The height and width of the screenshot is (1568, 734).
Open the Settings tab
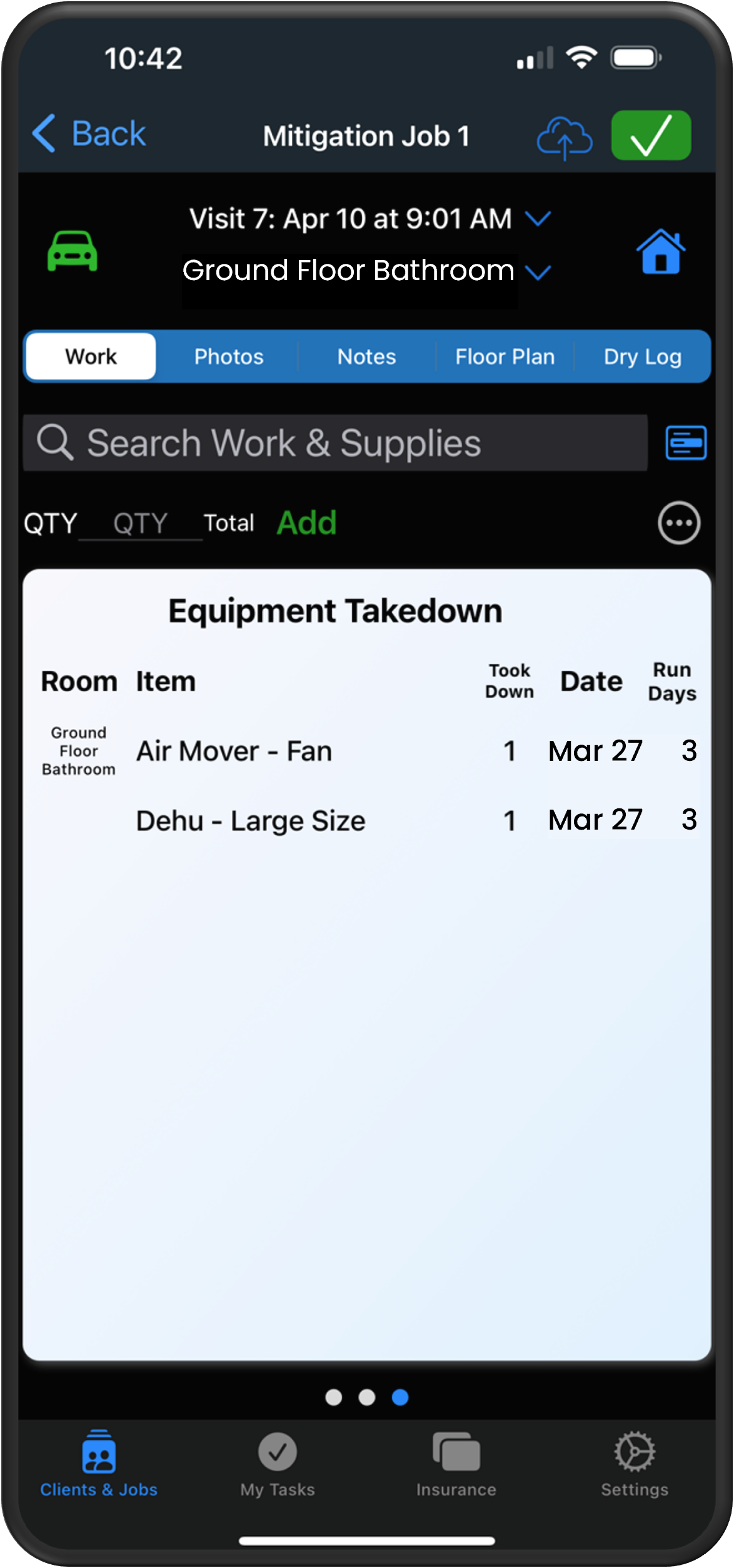tap(635, 1464)
